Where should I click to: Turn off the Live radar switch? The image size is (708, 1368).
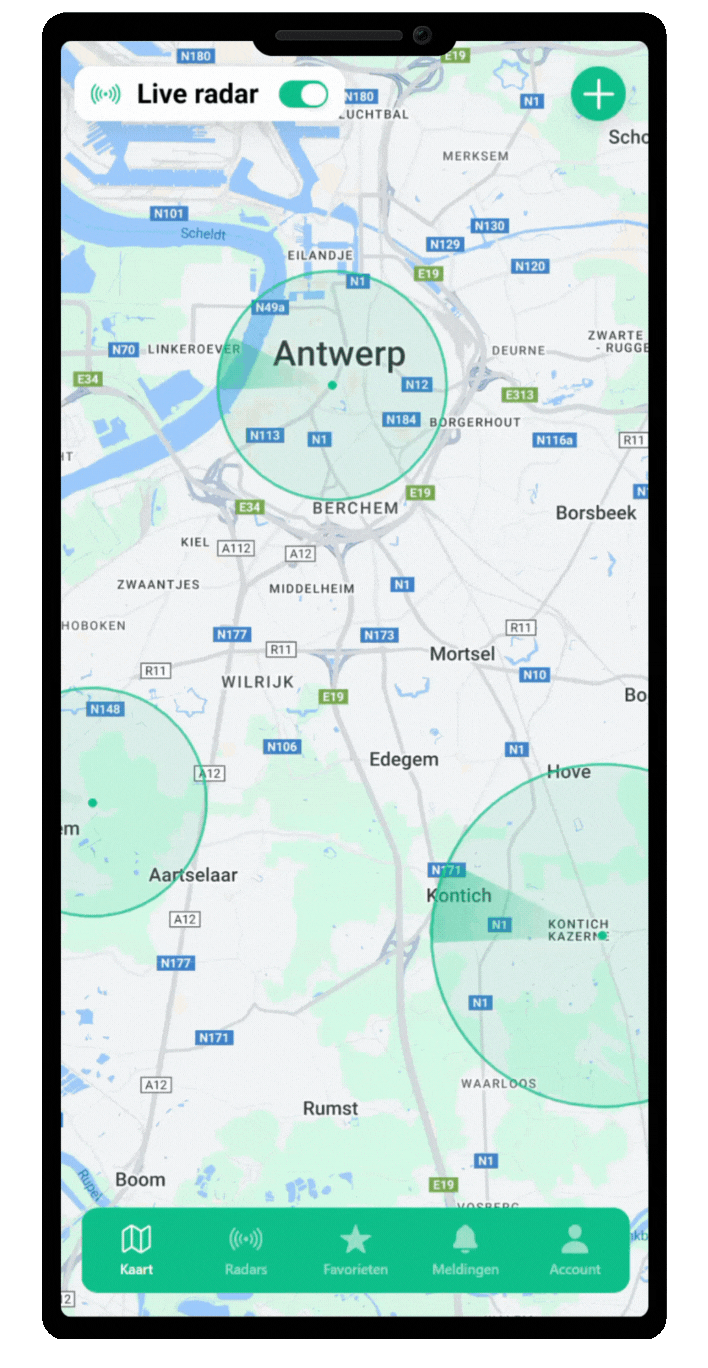coord(303,94)
